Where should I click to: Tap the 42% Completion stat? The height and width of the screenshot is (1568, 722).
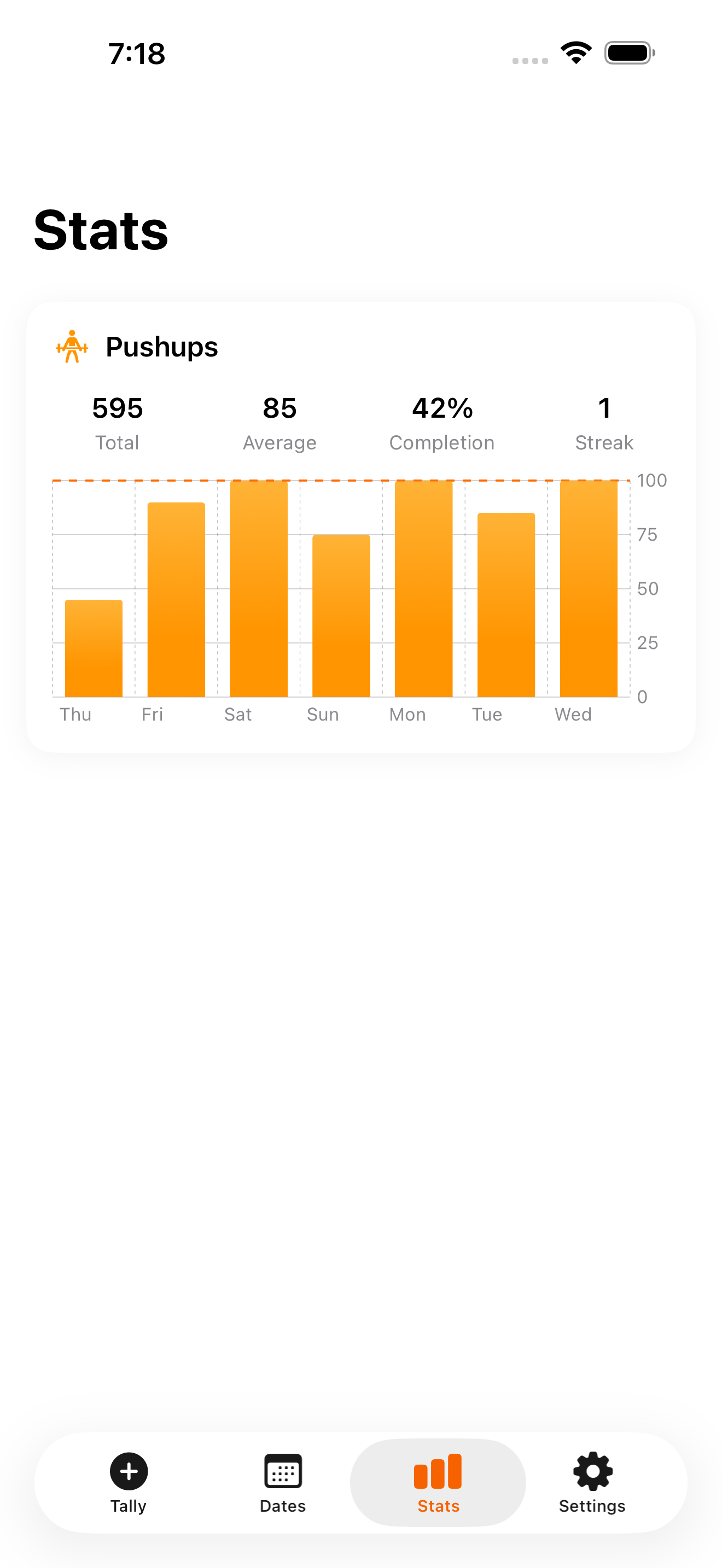point(442,408)
